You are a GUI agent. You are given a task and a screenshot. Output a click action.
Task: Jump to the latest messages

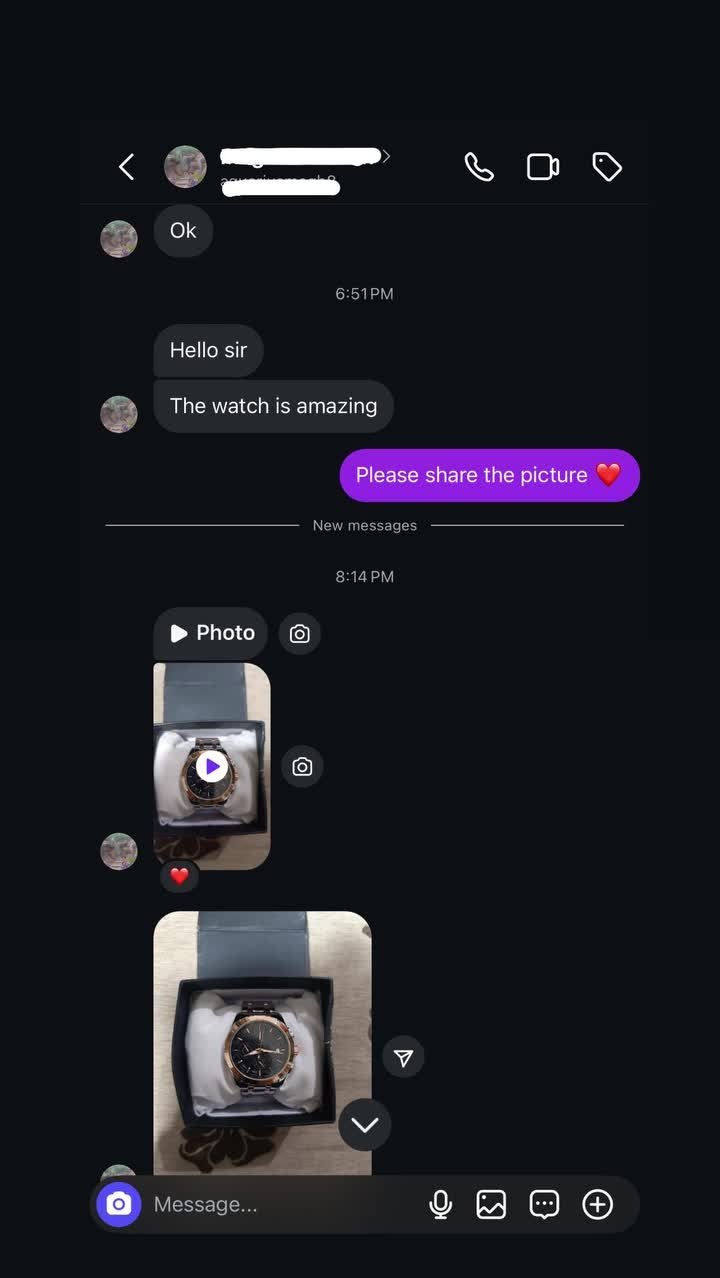point(364,1125)
